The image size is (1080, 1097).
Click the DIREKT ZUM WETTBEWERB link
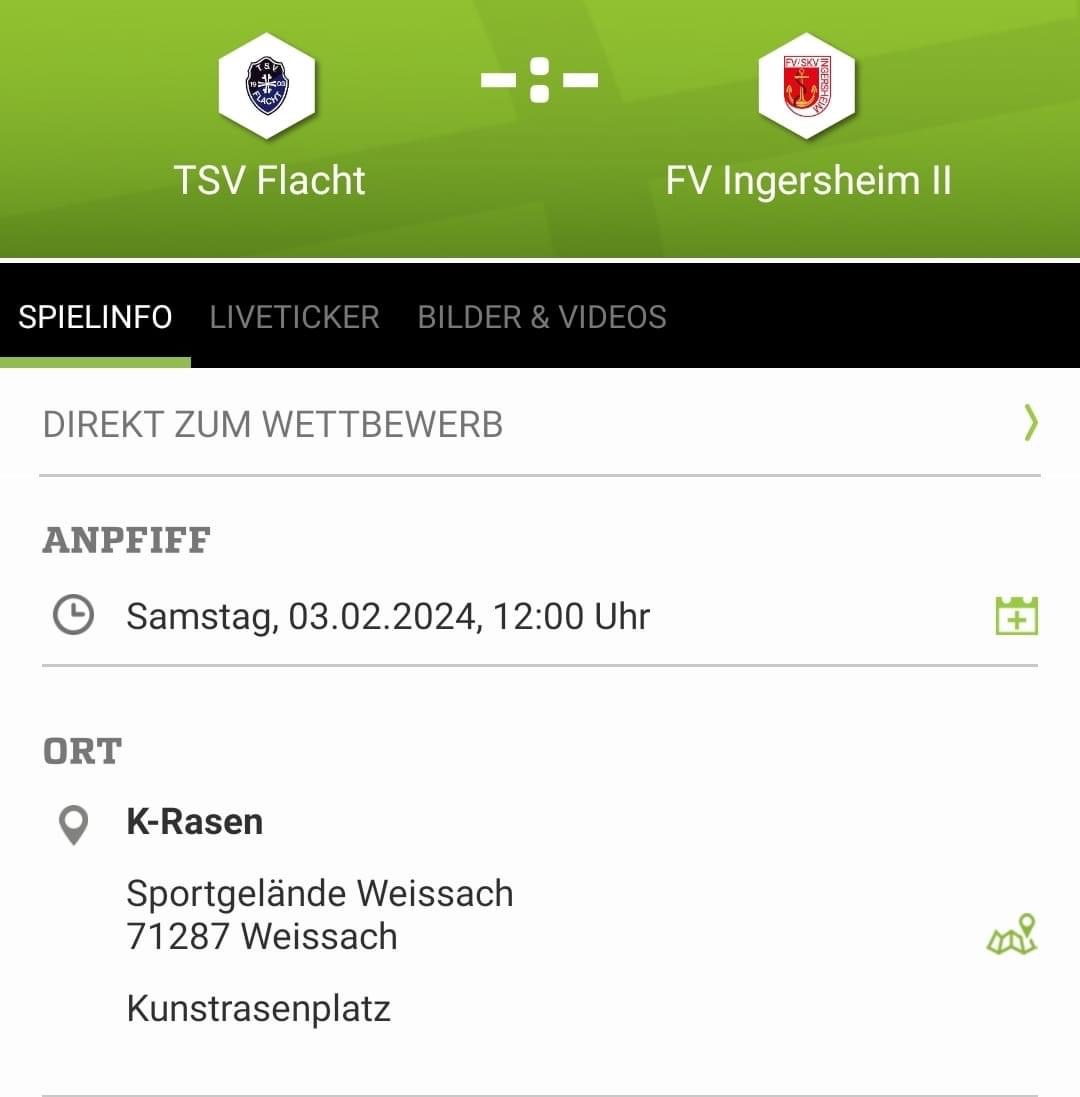click(271, 424)
